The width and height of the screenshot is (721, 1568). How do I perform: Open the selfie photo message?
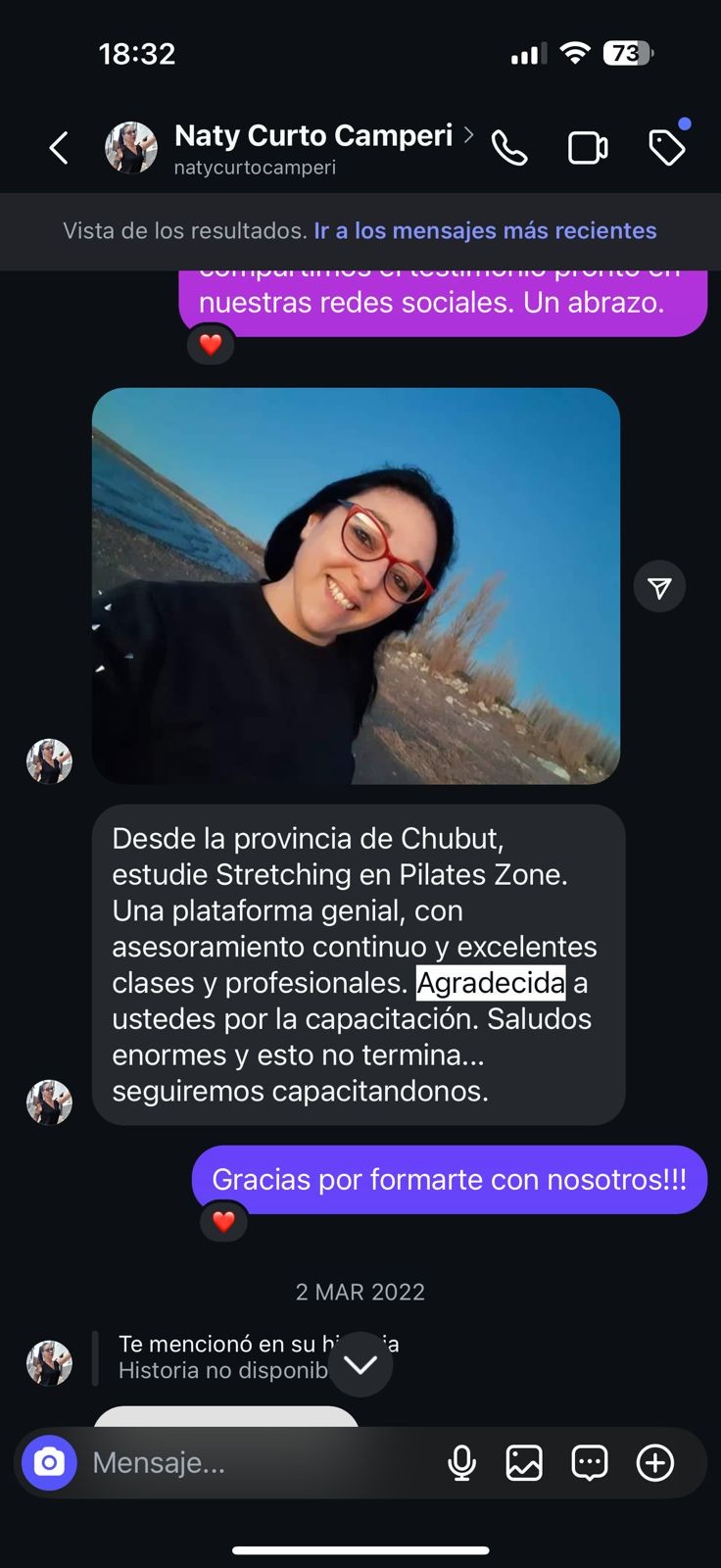click(x=356, y=586)
